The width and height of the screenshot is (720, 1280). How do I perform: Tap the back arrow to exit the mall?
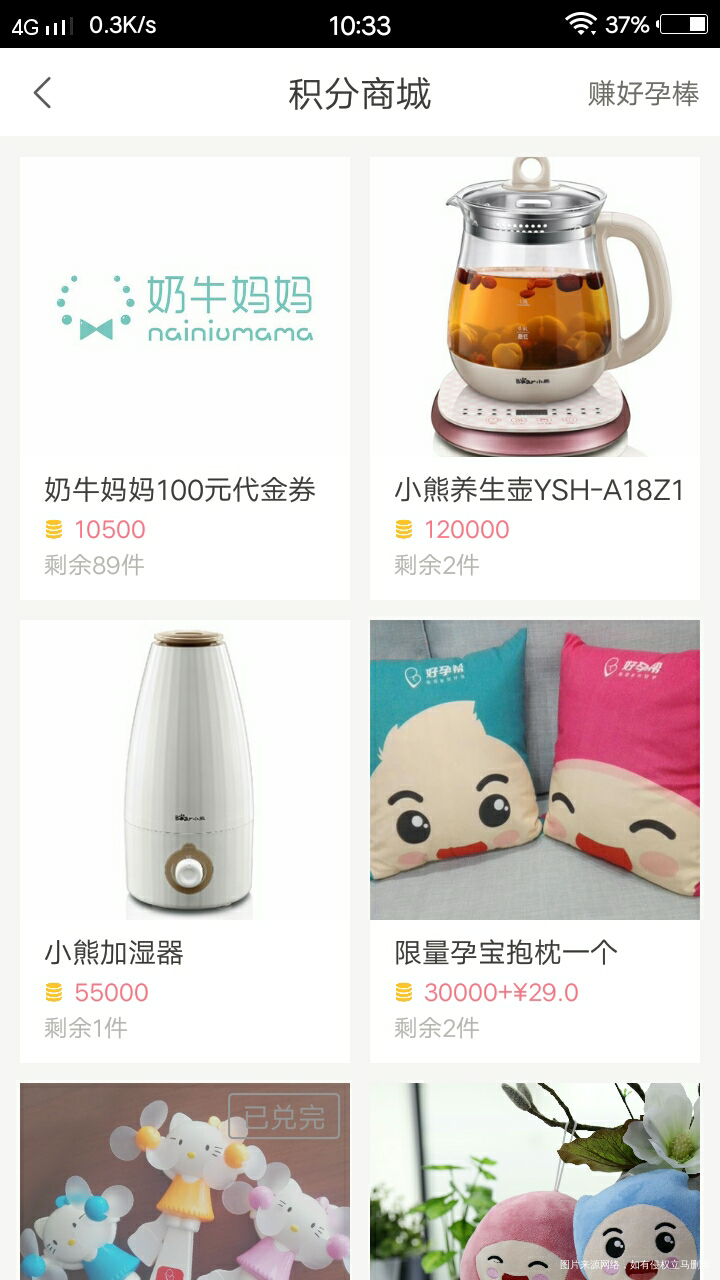pyautogui.click(x=42, y=91)
